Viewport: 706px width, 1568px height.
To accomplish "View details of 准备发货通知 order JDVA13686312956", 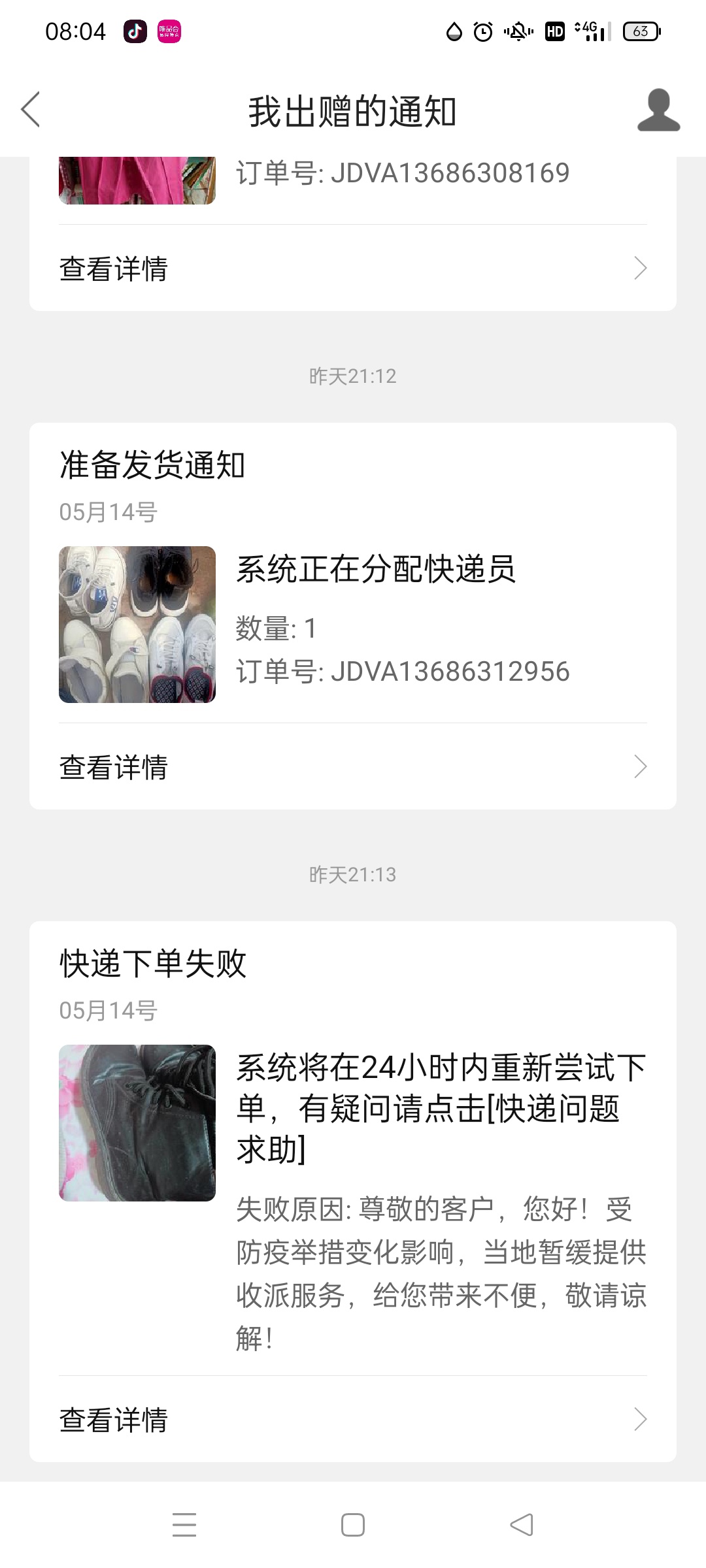I will 353,767.
